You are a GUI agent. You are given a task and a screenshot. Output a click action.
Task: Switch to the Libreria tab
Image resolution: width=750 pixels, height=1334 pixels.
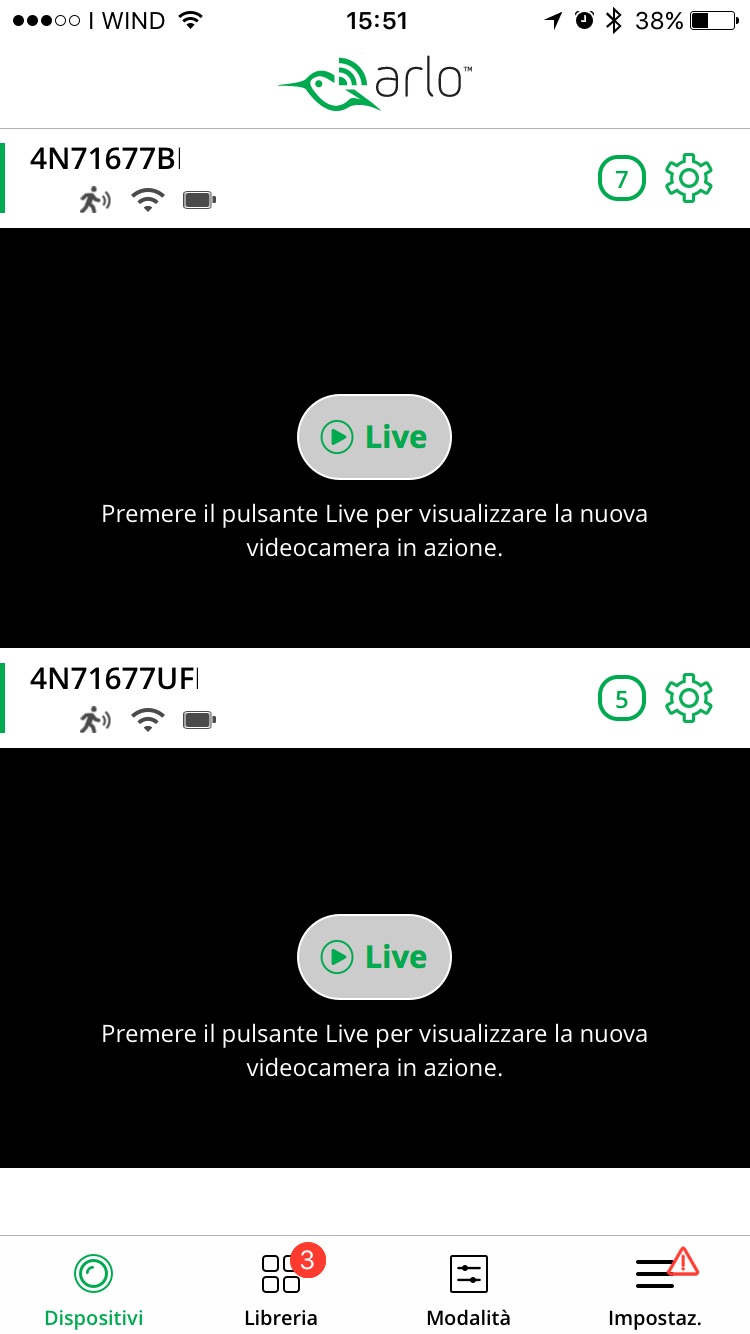(281, 1288)
